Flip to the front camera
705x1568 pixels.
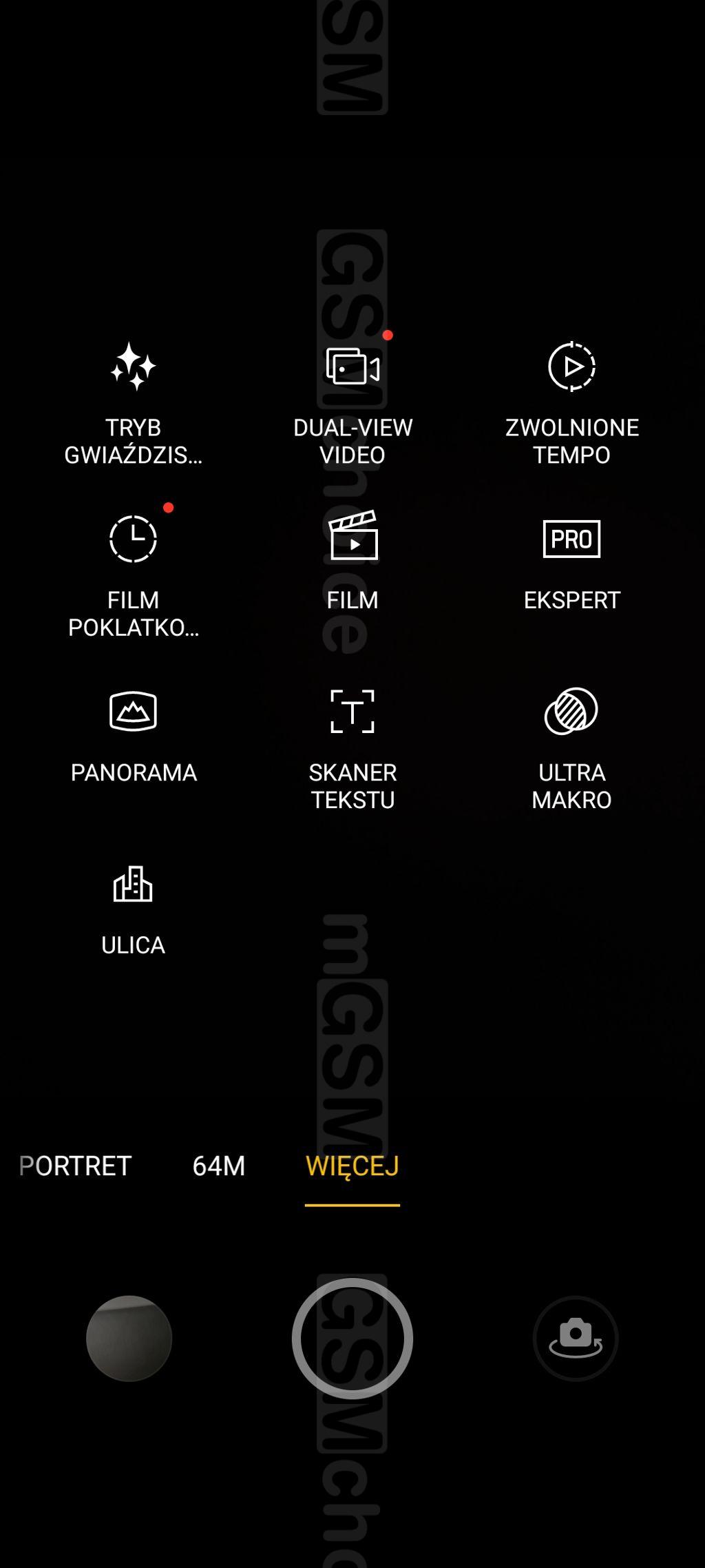click(576, 1338)
